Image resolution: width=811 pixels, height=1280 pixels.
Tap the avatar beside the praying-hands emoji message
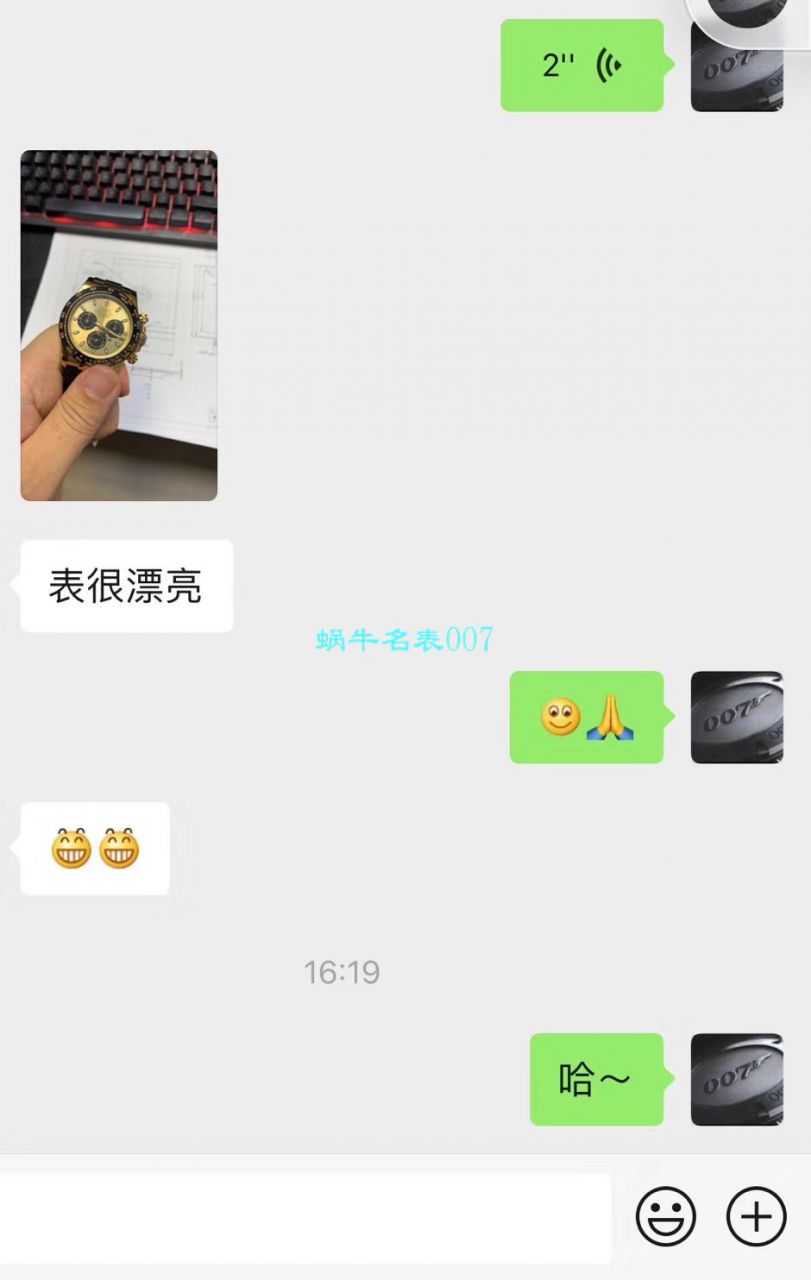736,718
